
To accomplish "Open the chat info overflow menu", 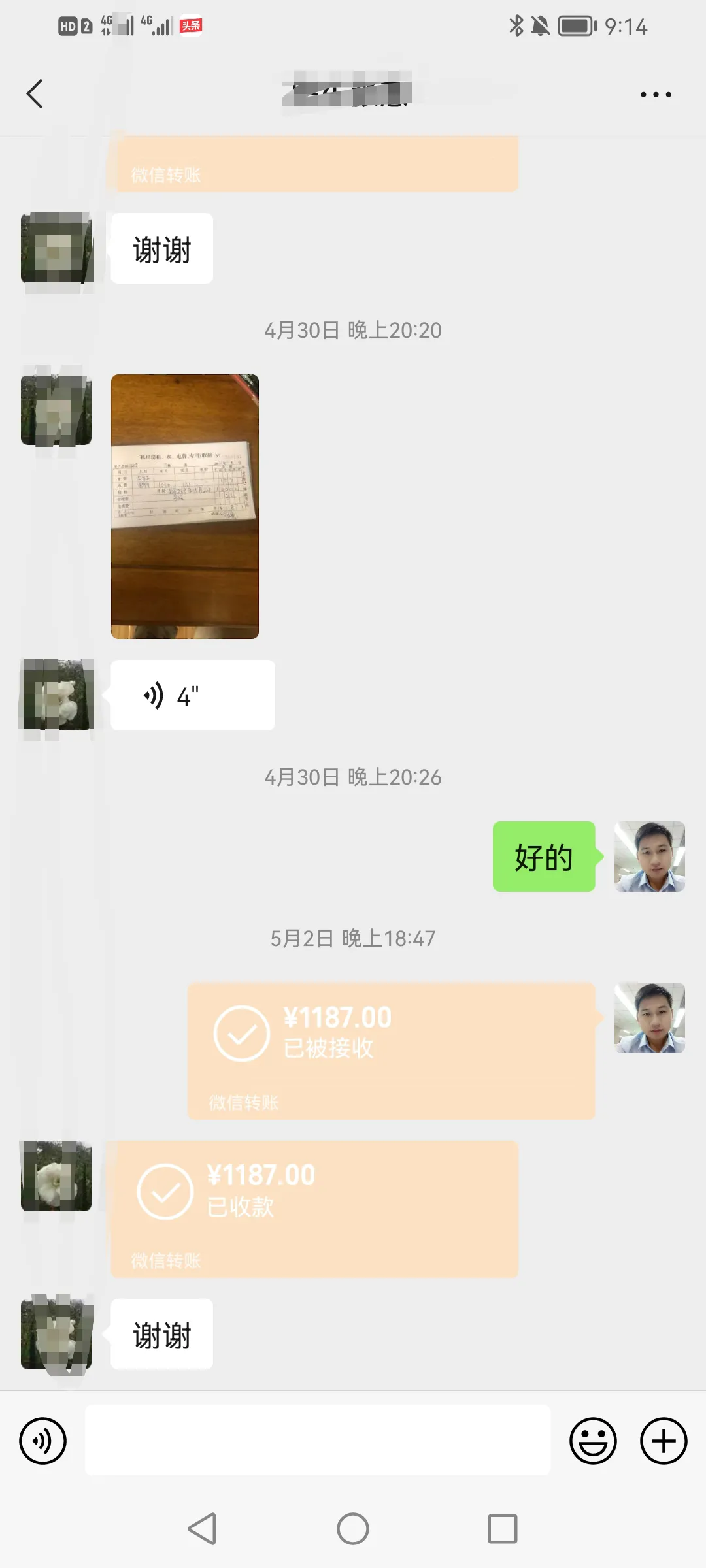I will pyautogui.click(x=656, y=95).
